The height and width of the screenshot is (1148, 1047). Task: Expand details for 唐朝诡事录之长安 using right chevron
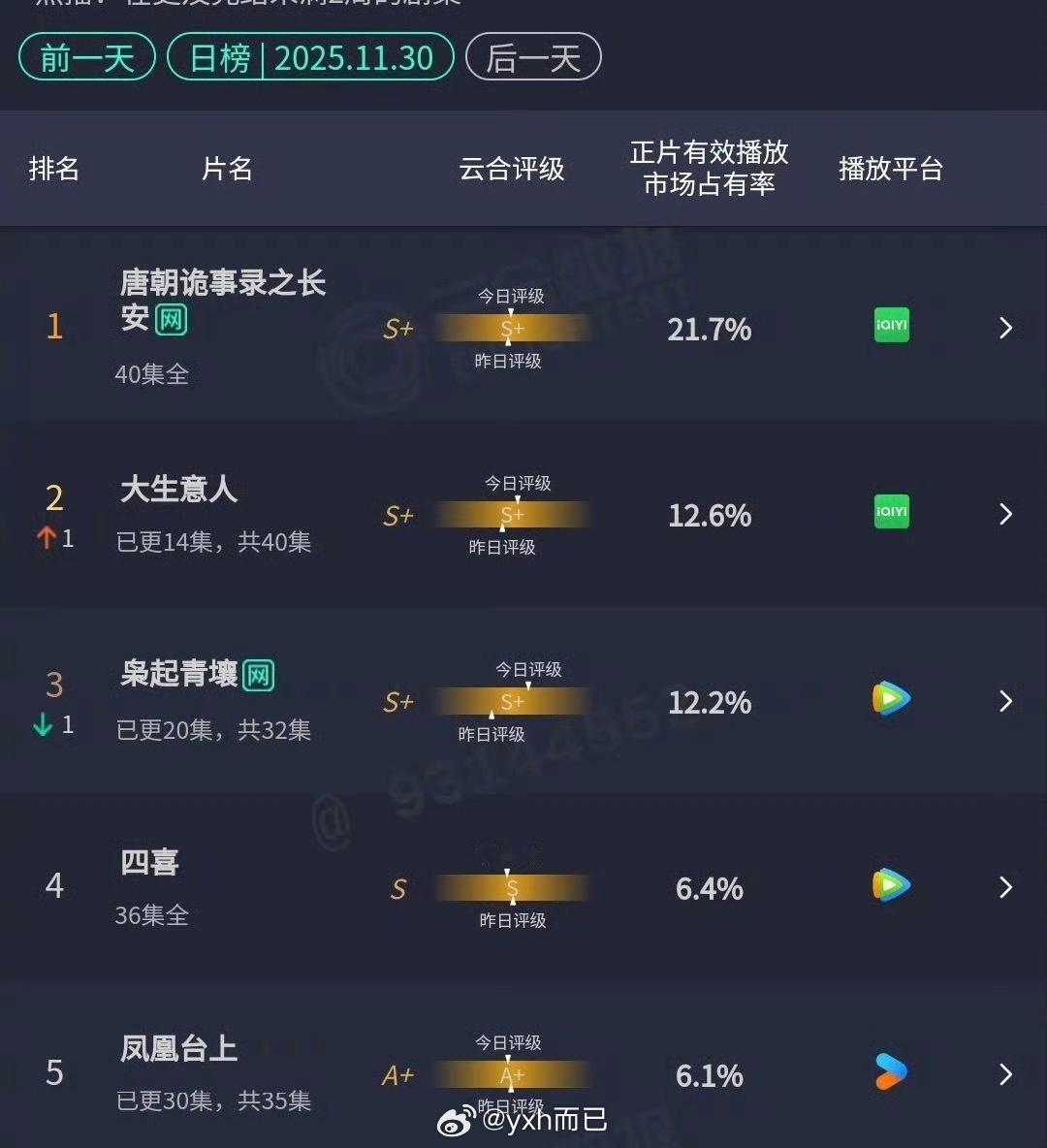pyautogui.click(x=1005, y=328)
